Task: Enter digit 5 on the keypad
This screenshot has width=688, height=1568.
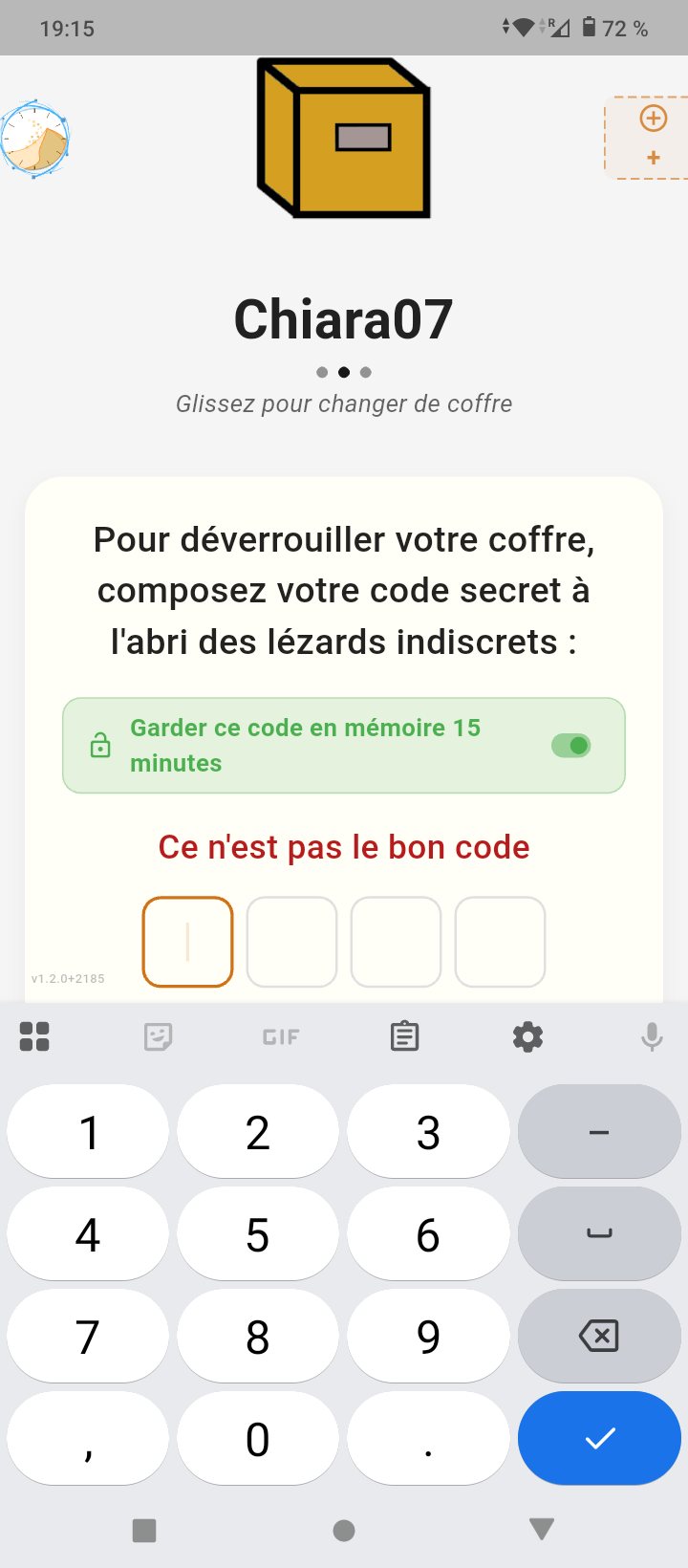Action: pyautogui.click(x=258, y=1234)
